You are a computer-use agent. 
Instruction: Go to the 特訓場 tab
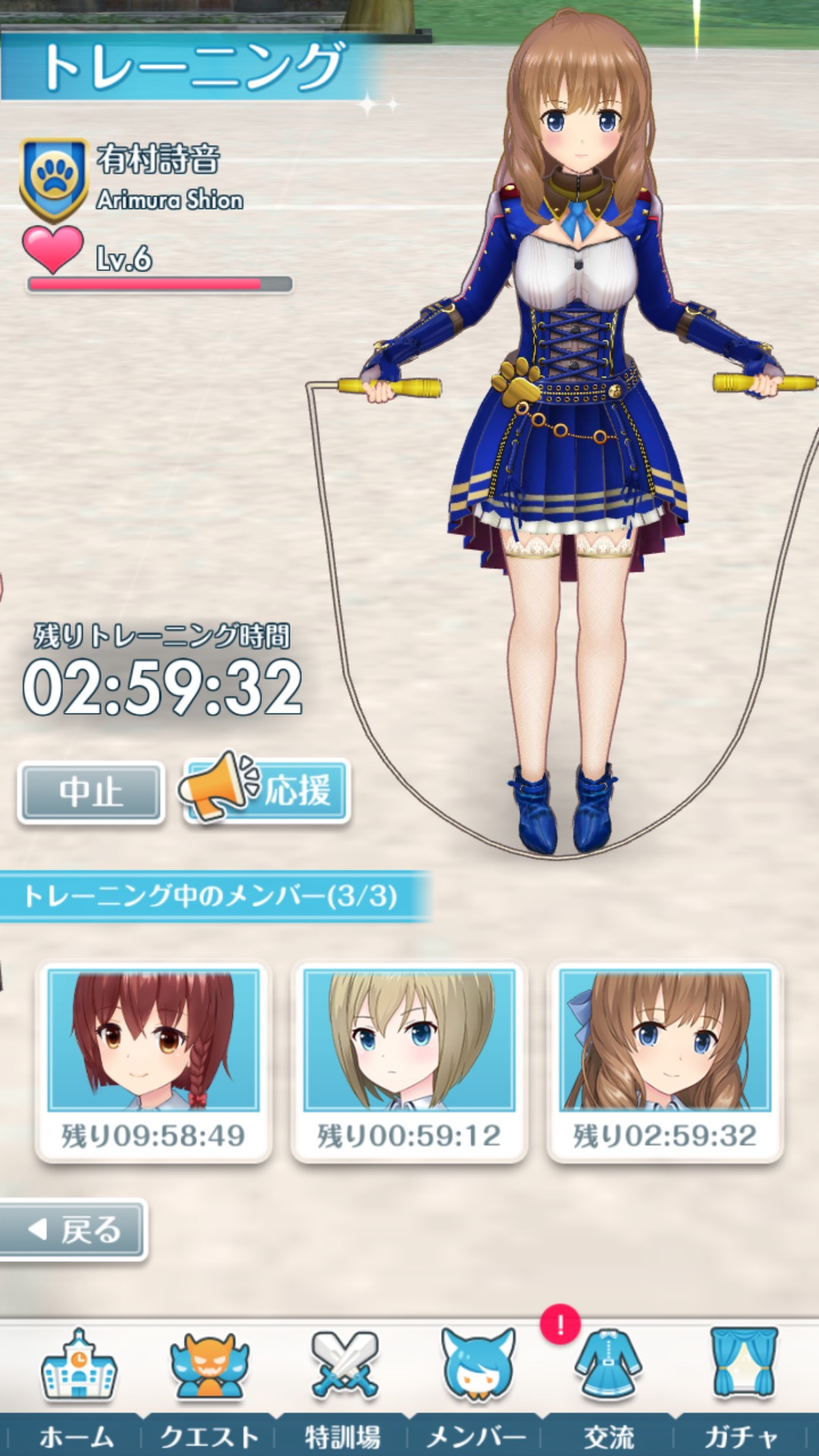pos(344,1388)
